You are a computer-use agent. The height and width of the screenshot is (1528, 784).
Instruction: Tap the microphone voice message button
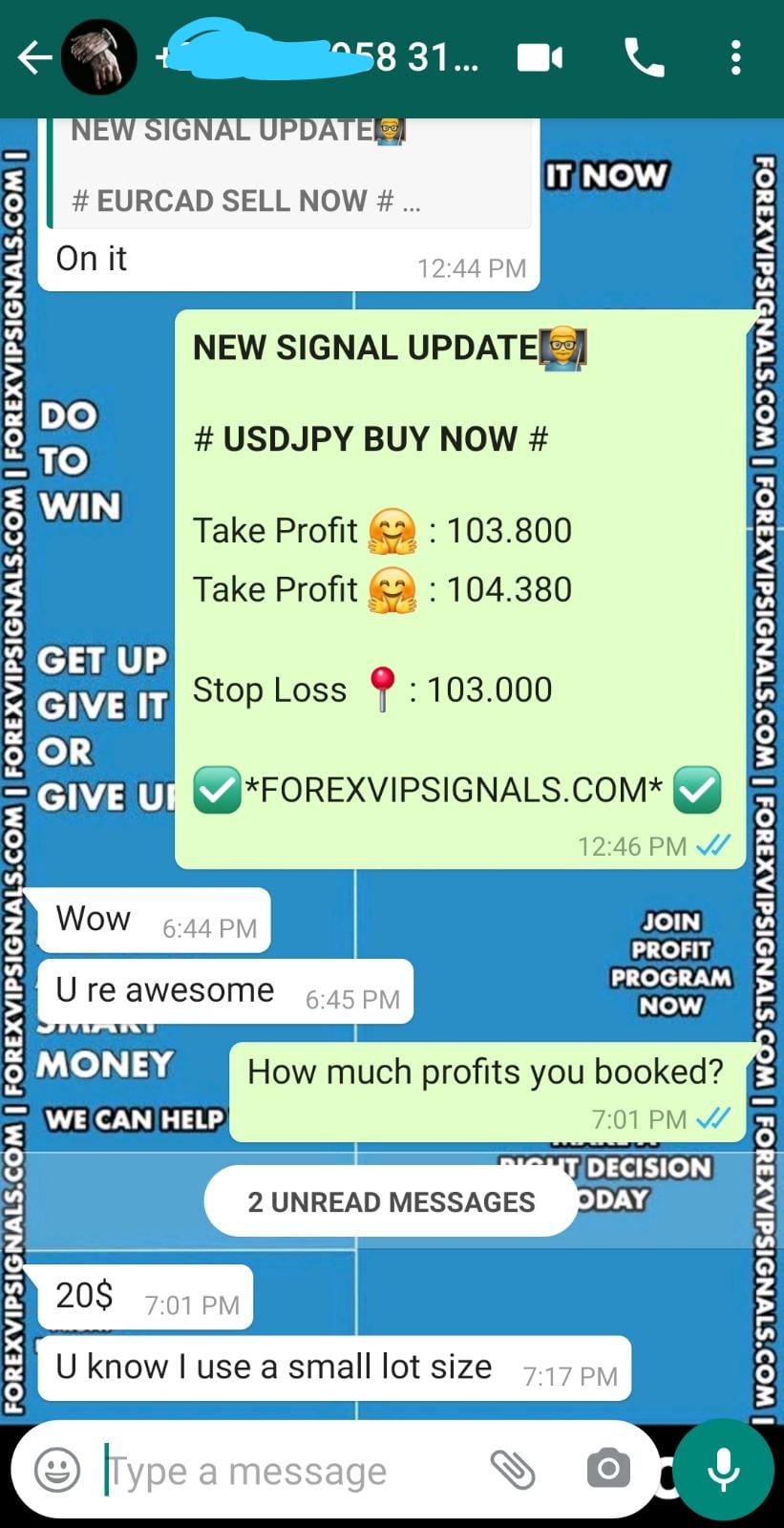[723, 1470]
